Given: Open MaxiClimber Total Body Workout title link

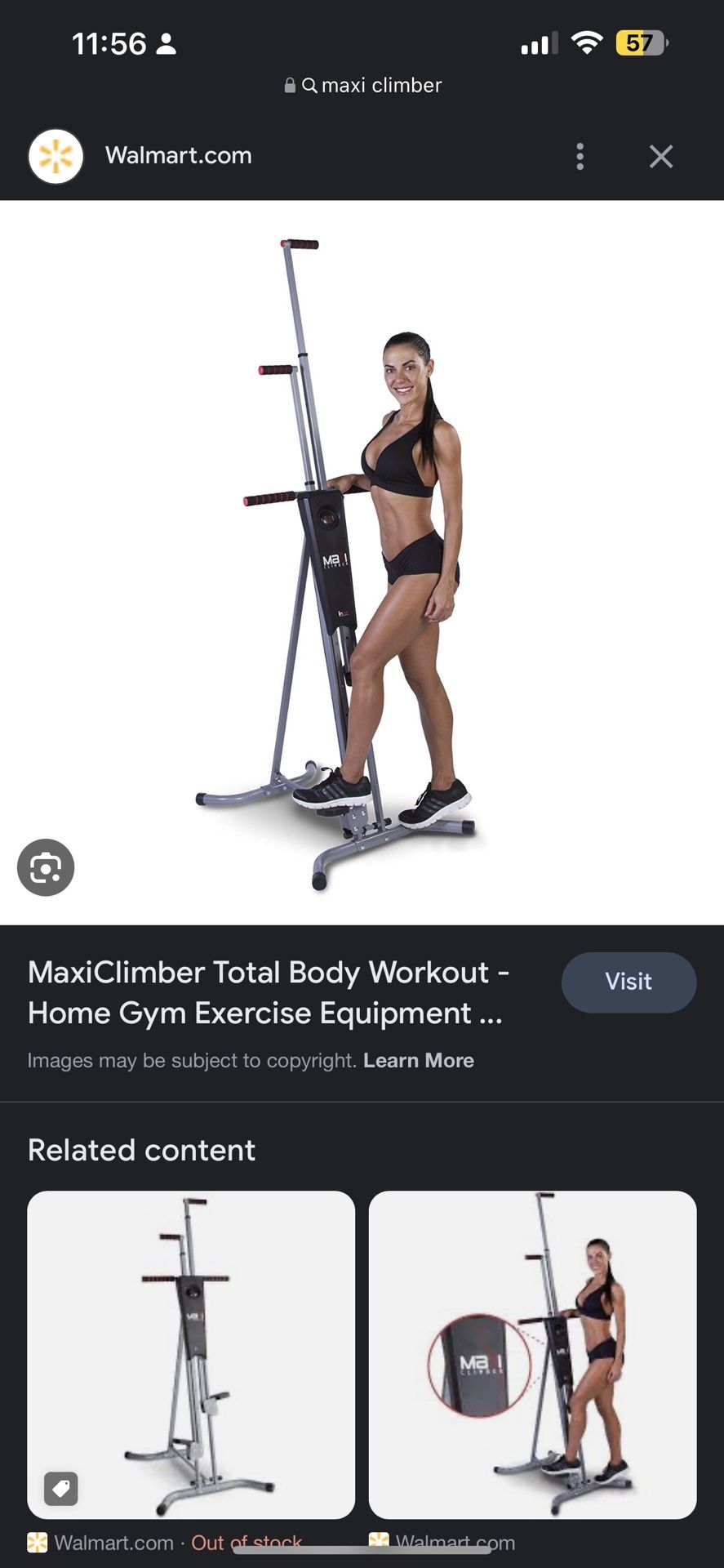Looking at the screenshot, I should [x=269, y=992].
